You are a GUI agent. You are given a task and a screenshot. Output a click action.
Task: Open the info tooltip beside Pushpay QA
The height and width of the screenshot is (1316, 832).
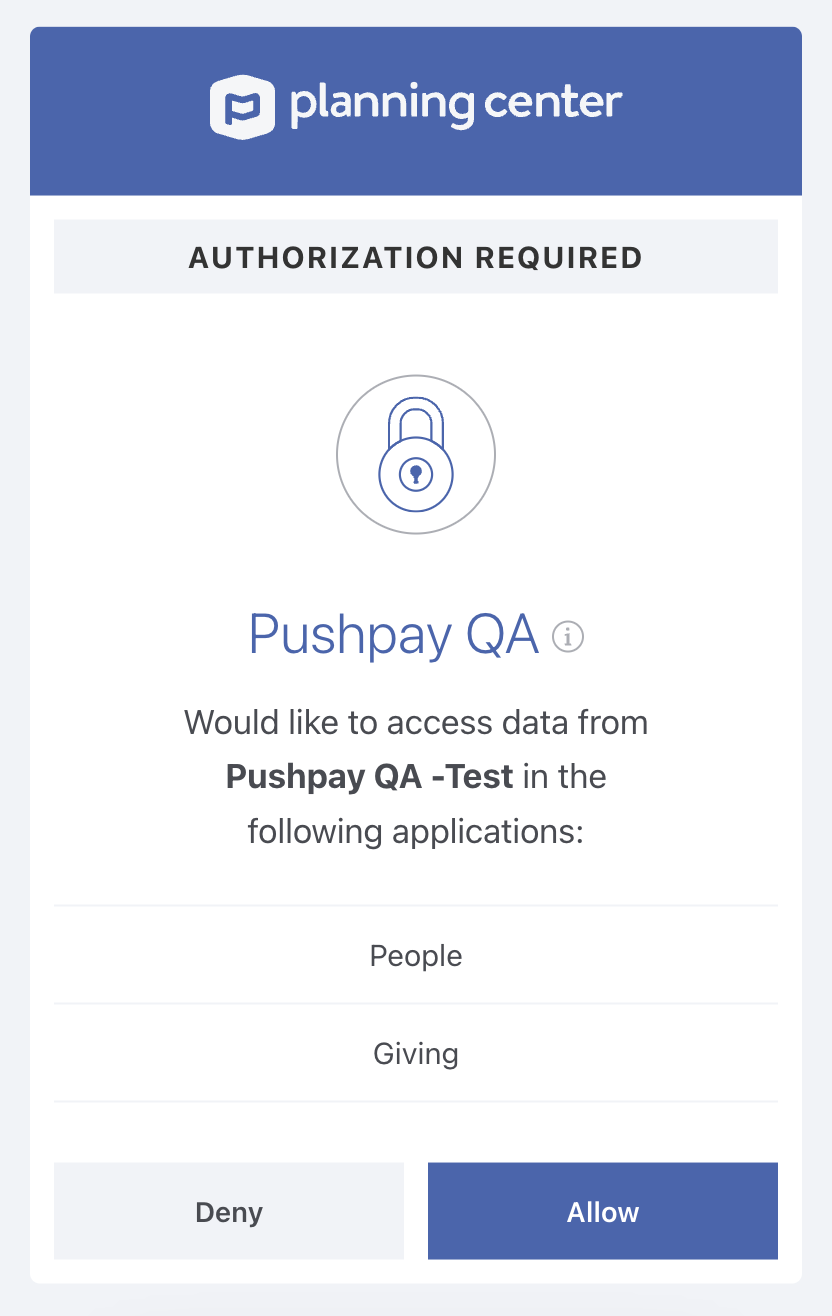point(567,637)
